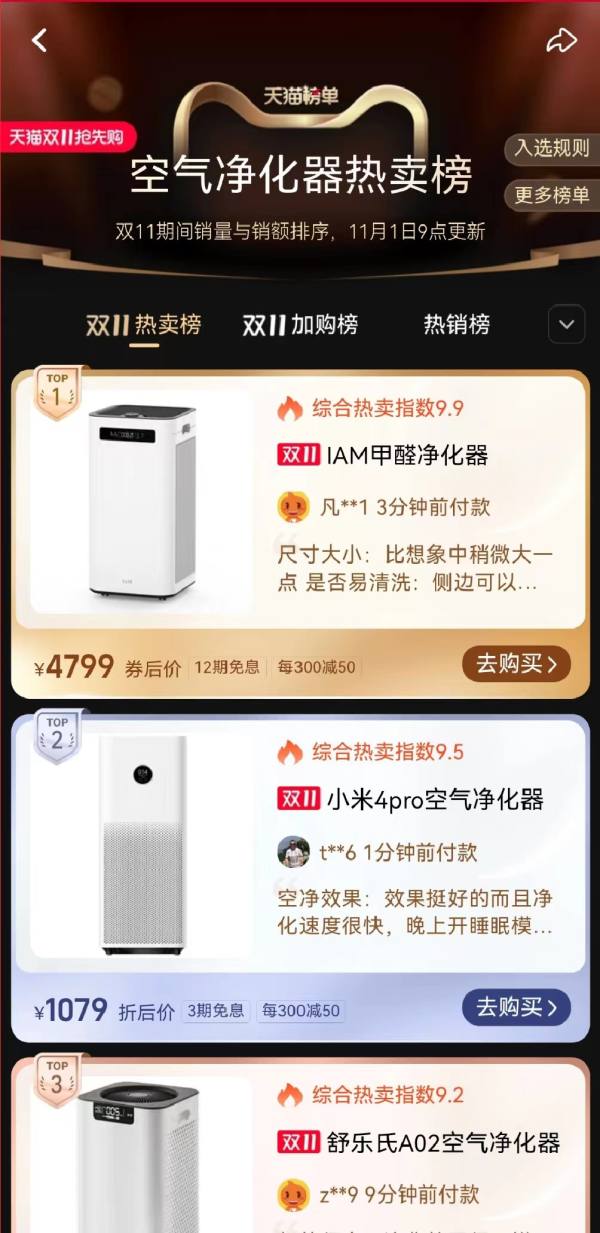Tap 去购买 for IAM甲醛净化器
600x1233 pixels.
coord(516,664)
